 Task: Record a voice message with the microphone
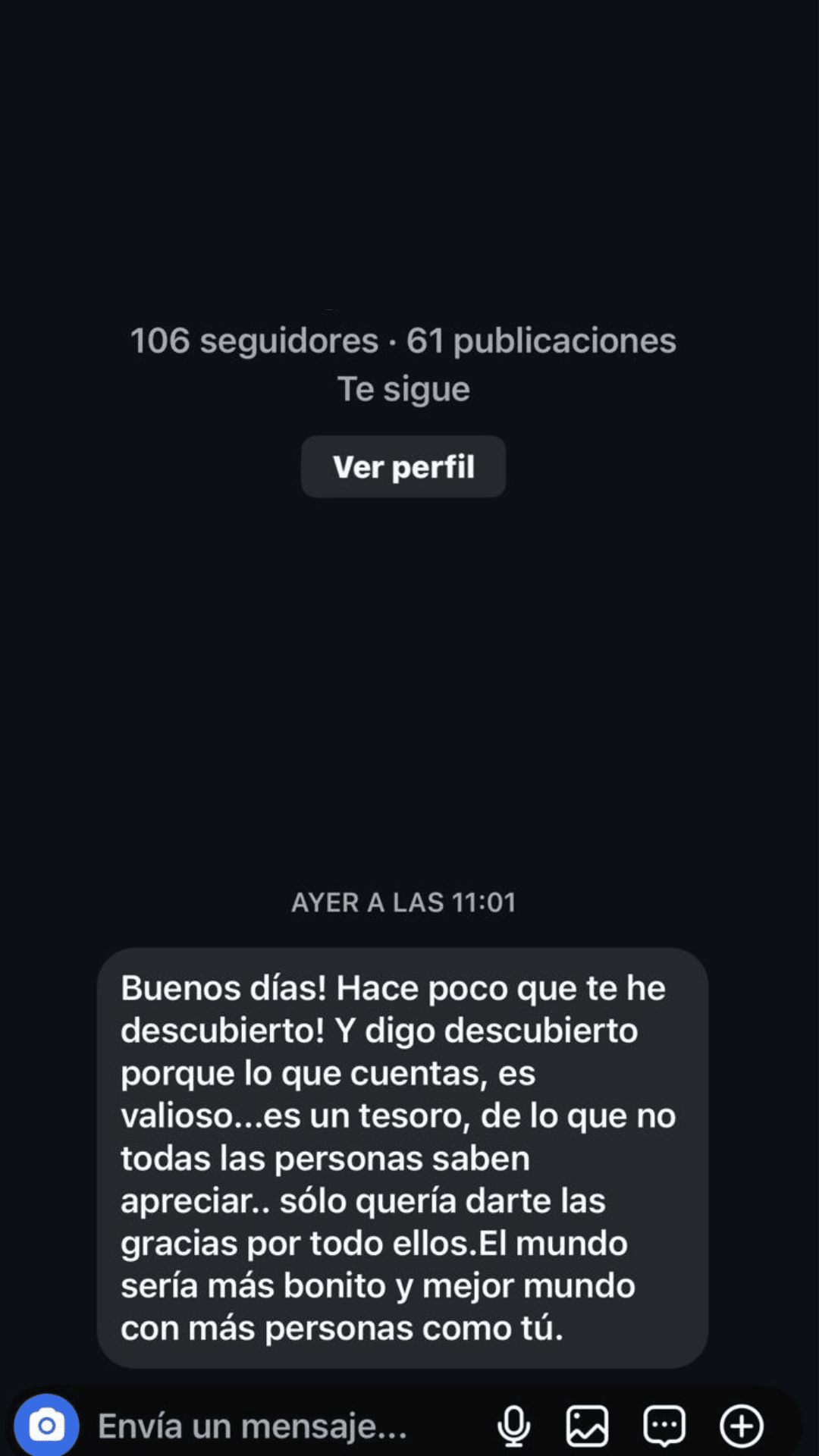(x=513, y=1426)
